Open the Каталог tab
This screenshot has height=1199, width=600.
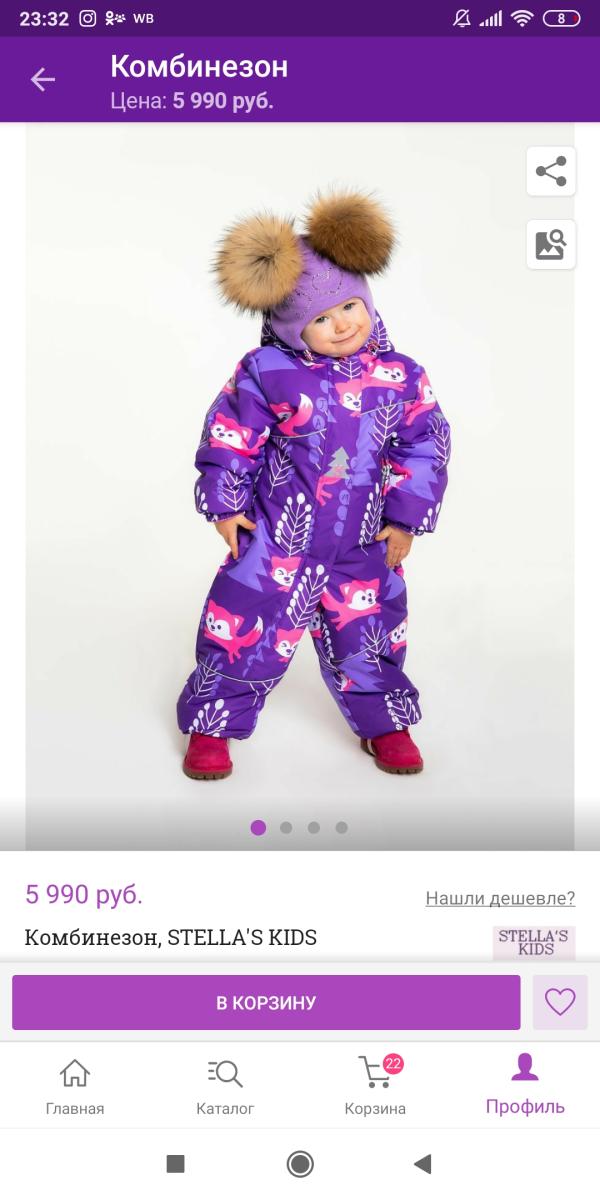point(225,1086)
